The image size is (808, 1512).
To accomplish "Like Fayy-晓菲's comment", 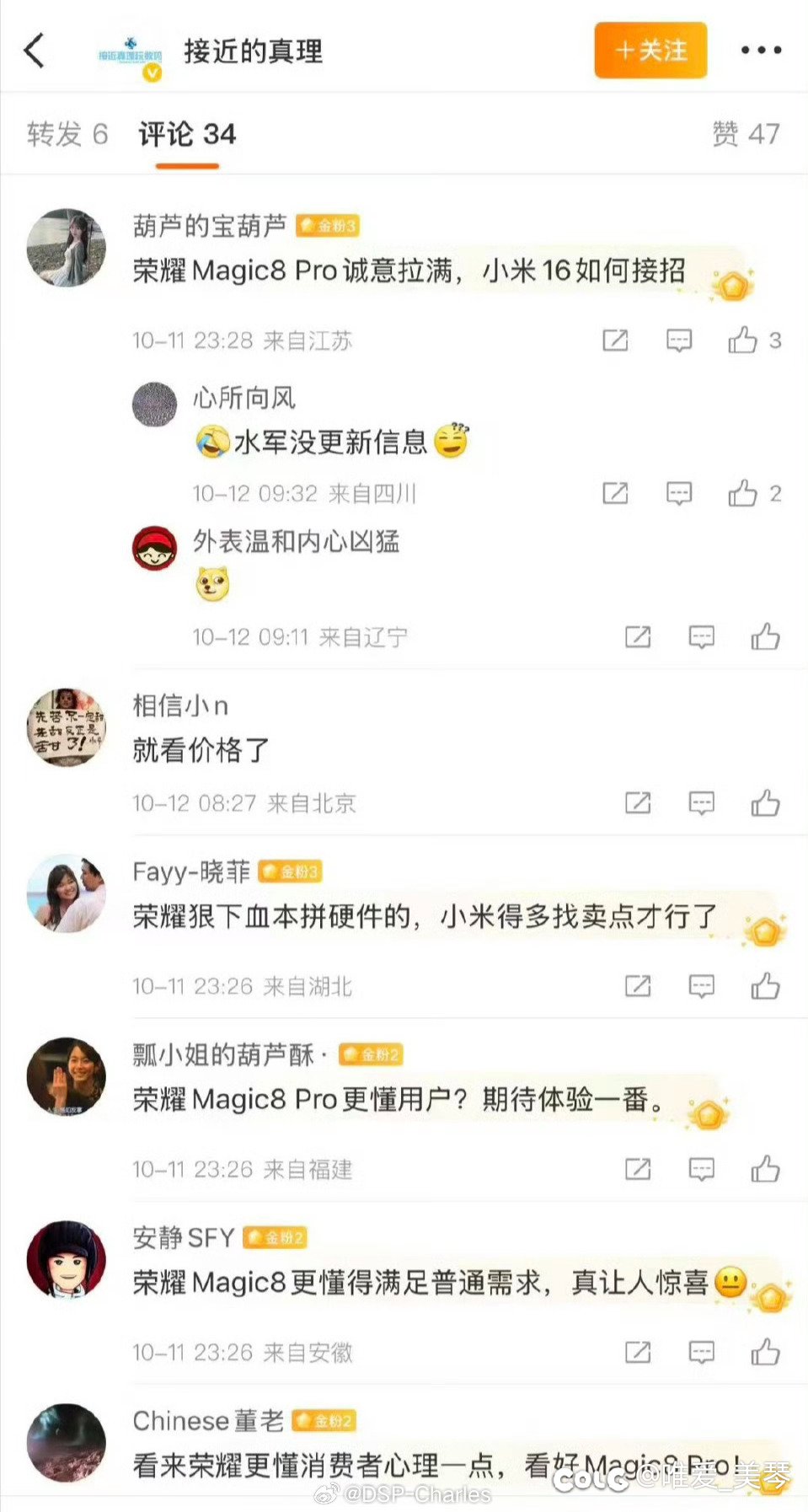I will tap(765, 986).
